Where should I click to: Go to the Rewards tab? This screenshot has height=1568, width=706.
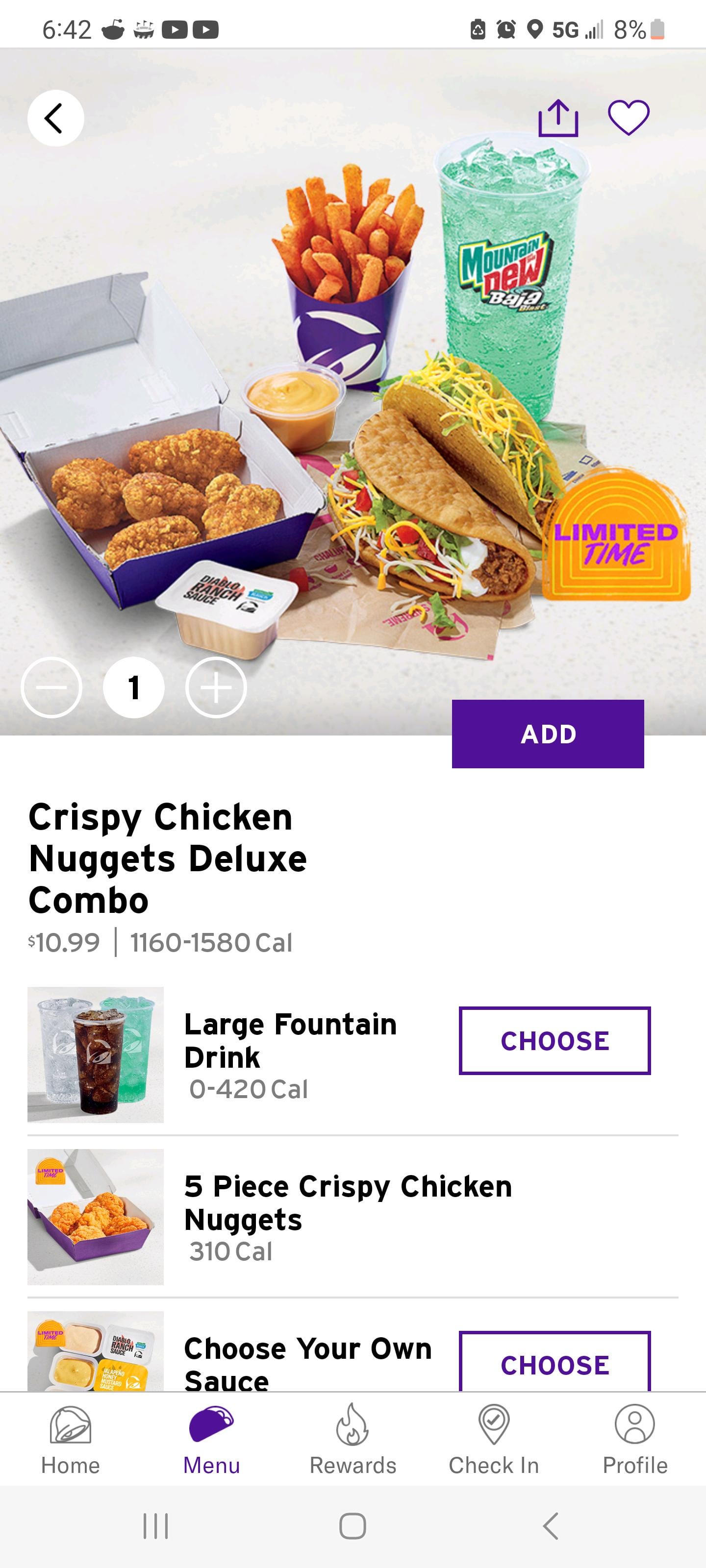353,1440
